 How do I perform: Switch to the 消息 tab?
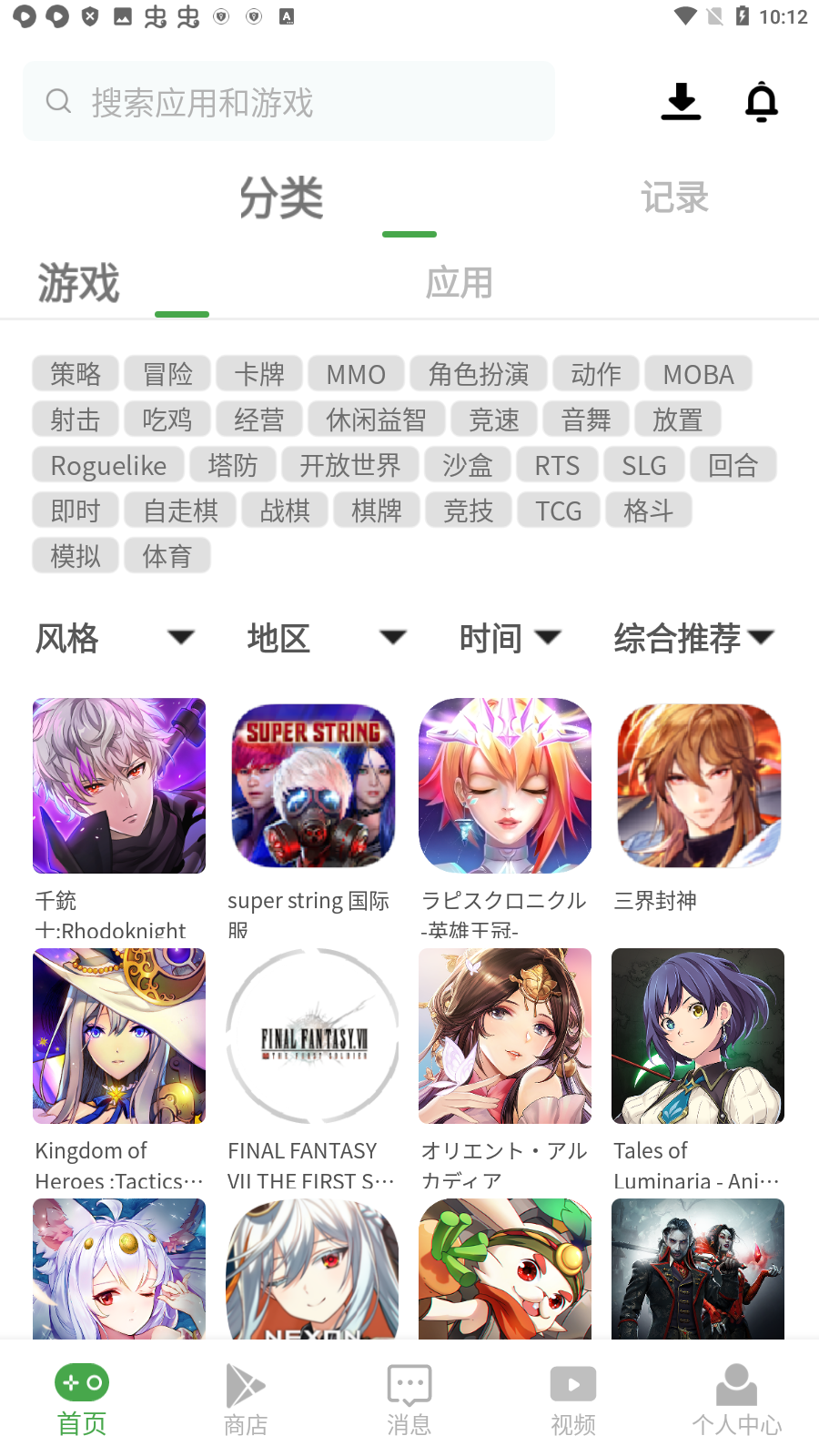[x=409, y=1400]
